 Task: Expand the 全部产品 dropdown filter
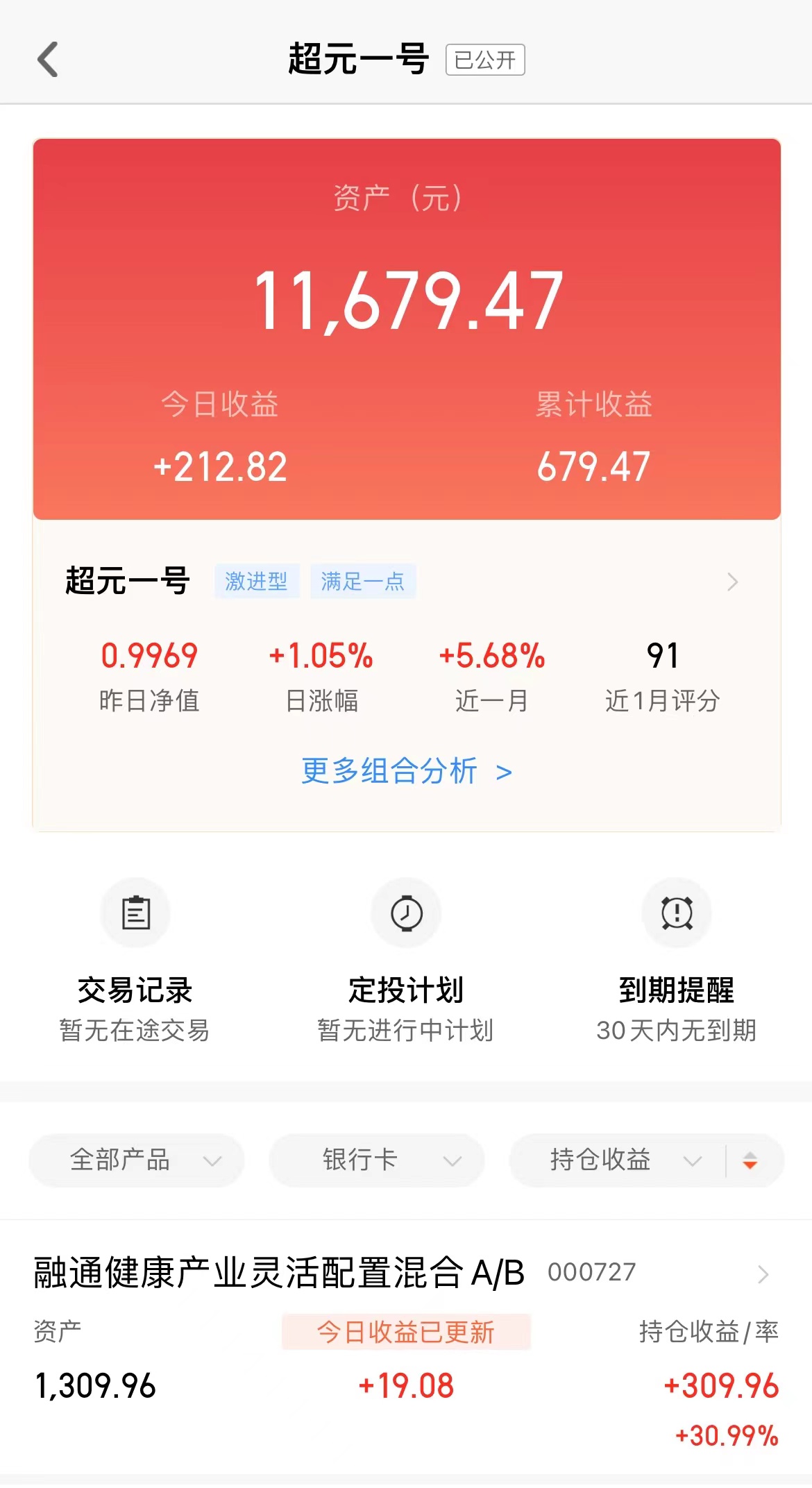pos(137,1160)
